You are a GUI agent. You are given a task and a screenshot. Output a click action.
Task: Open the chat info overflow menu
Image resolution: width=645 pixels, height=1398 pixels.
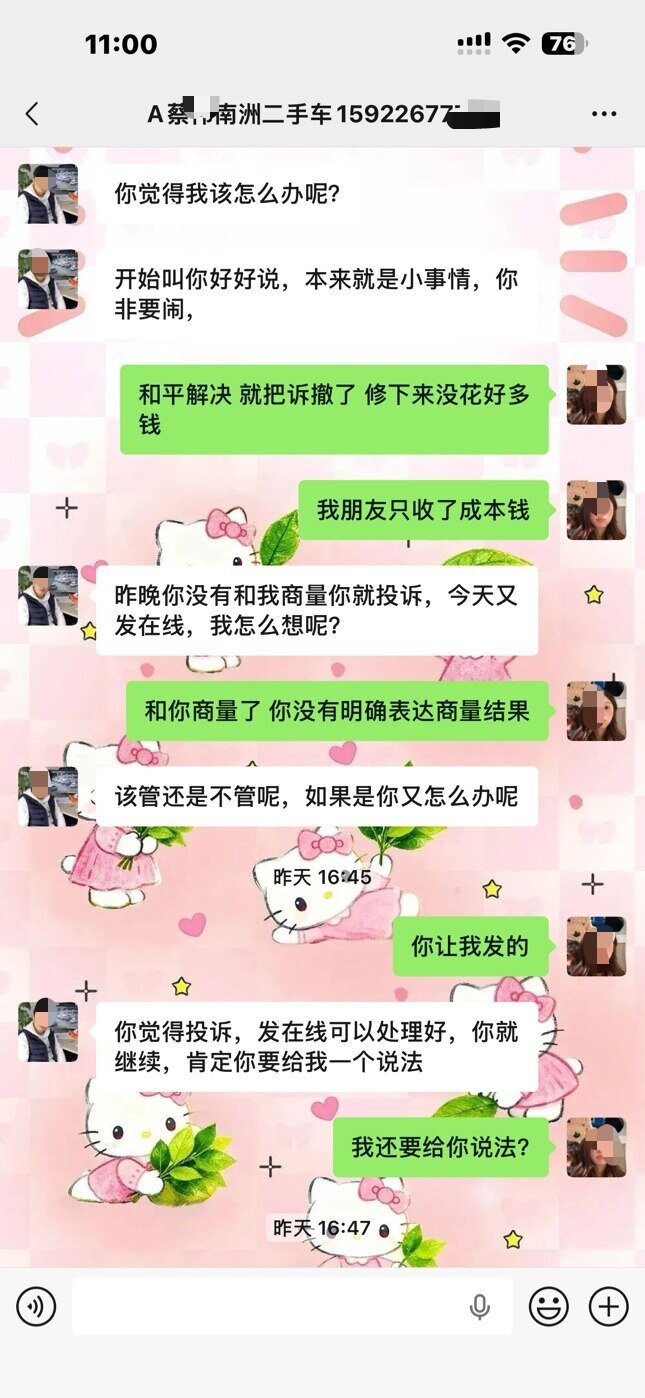pos(604,114)
